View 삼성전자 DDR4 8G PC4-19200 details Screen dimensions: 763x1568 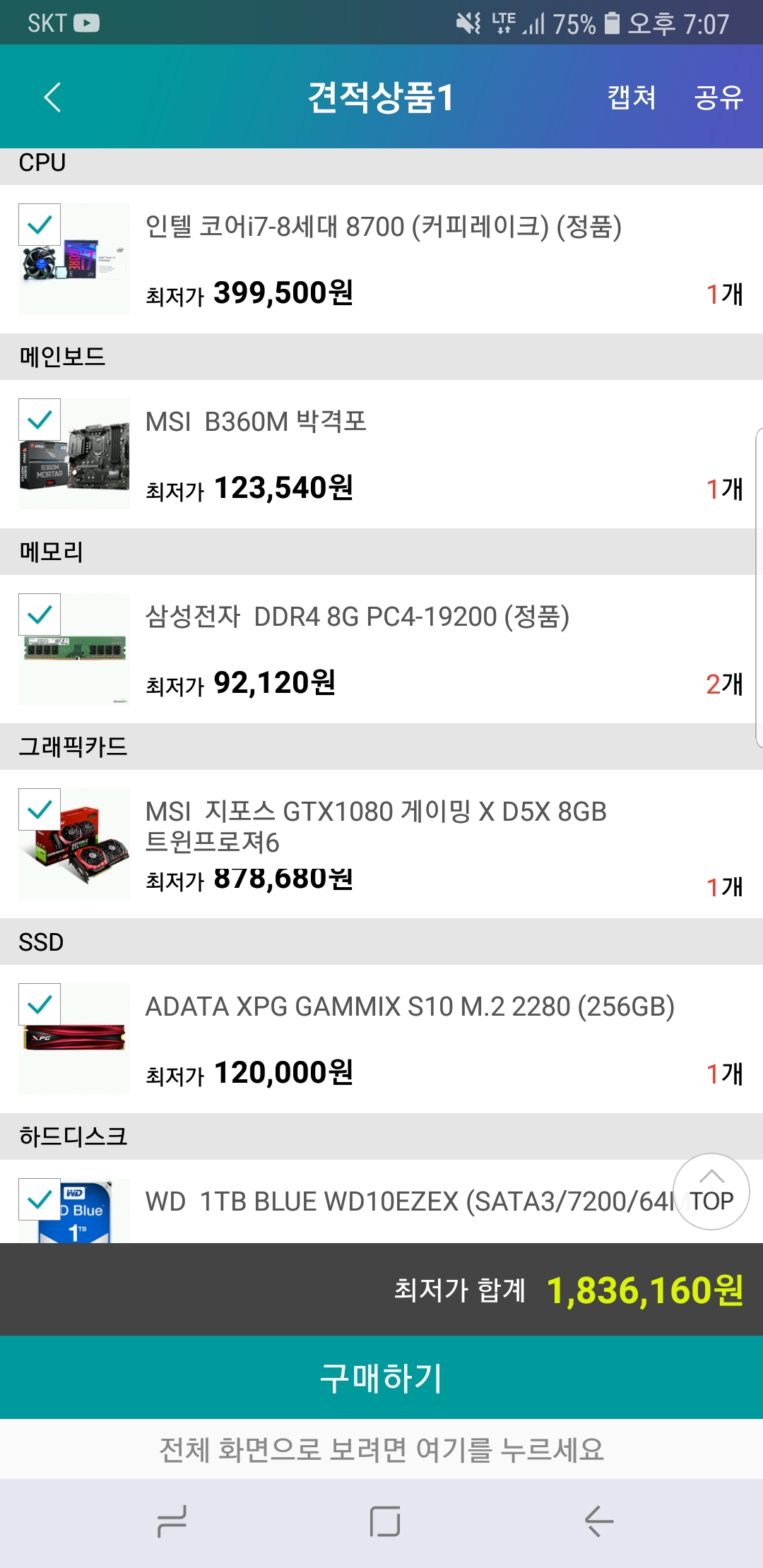(x=357, y=617)
